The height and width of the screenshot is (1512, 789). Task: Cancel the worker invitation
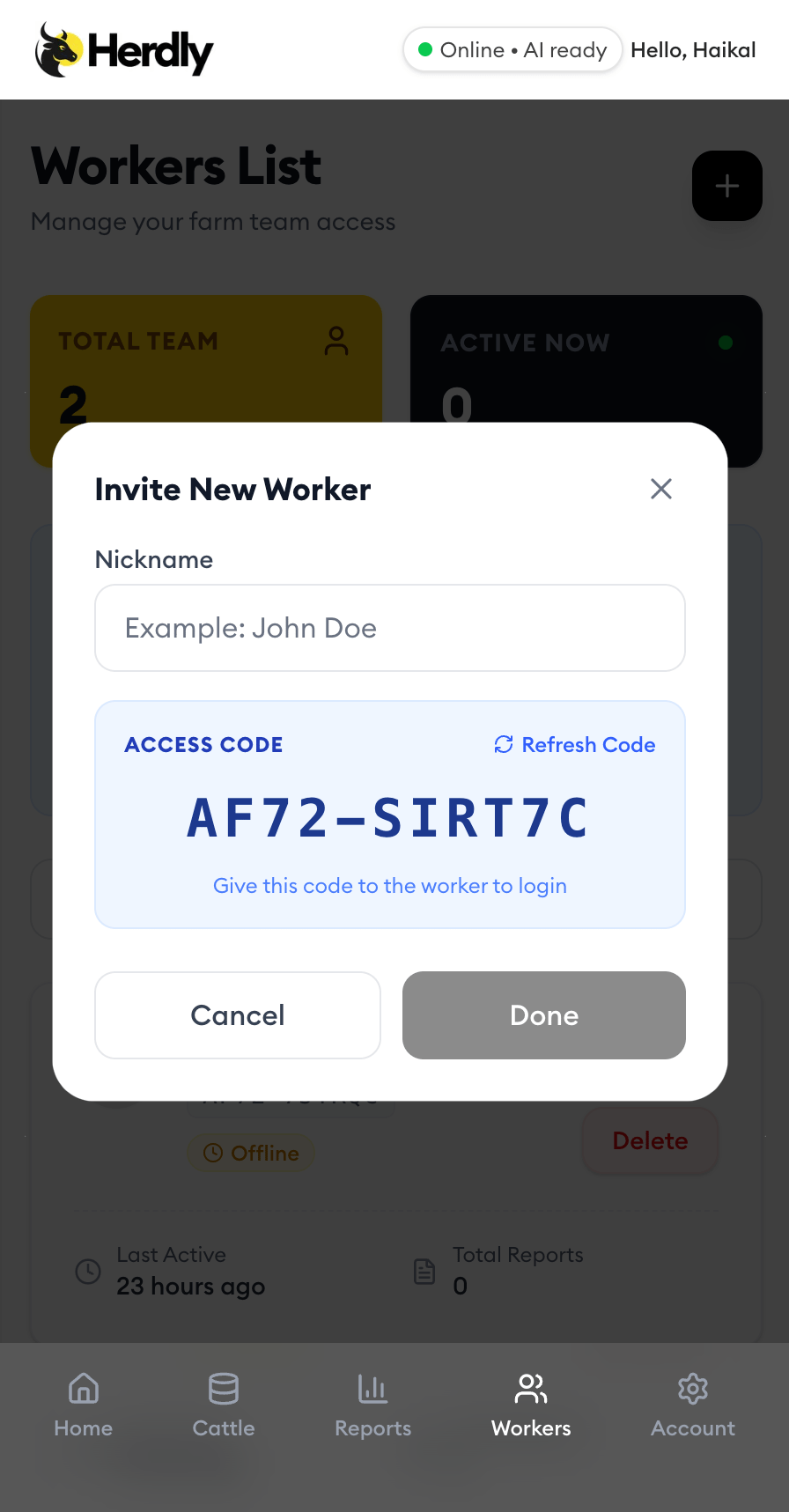tap(238, 1015)
